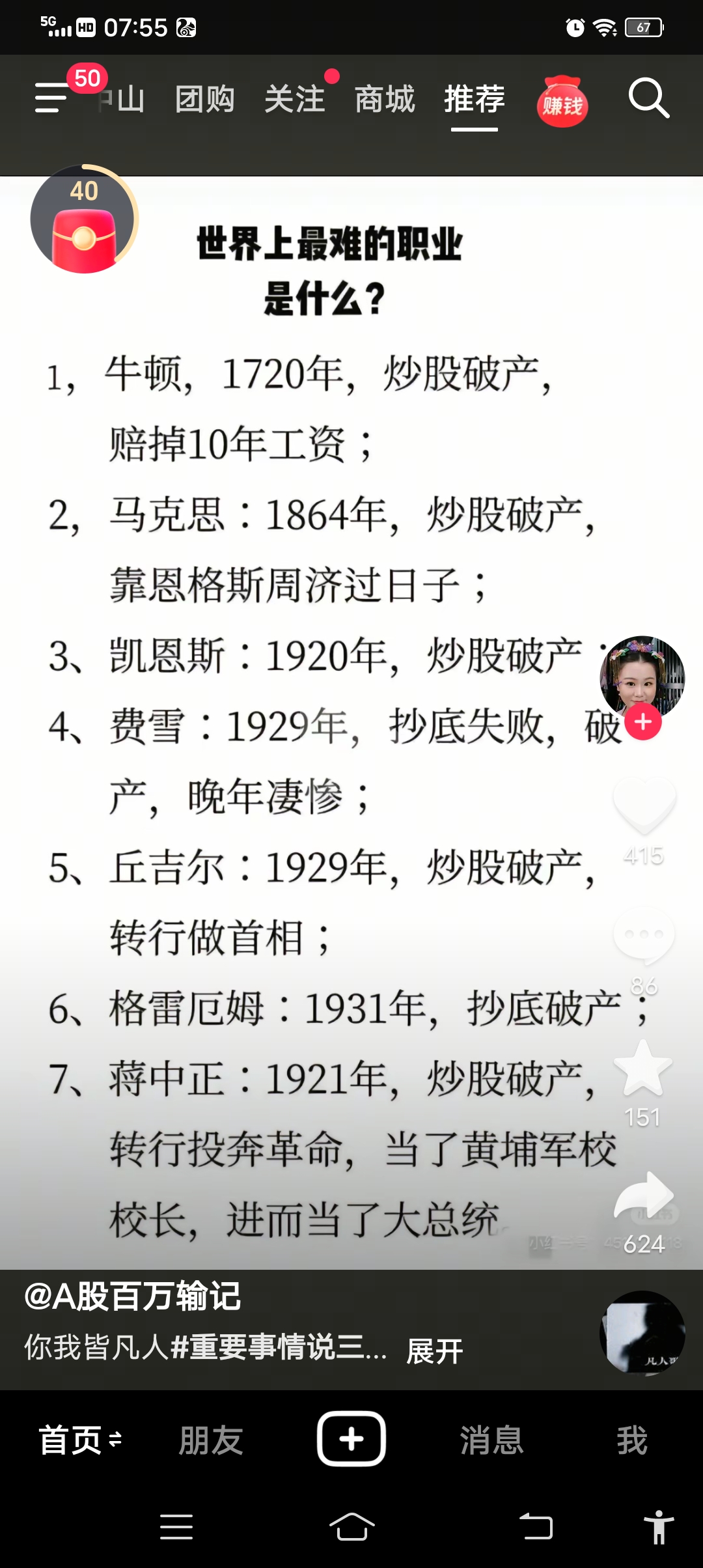Viewport: 703px width, 1568px height.
Task: Open the spinning music disc
Action: tap(642, 1333)
